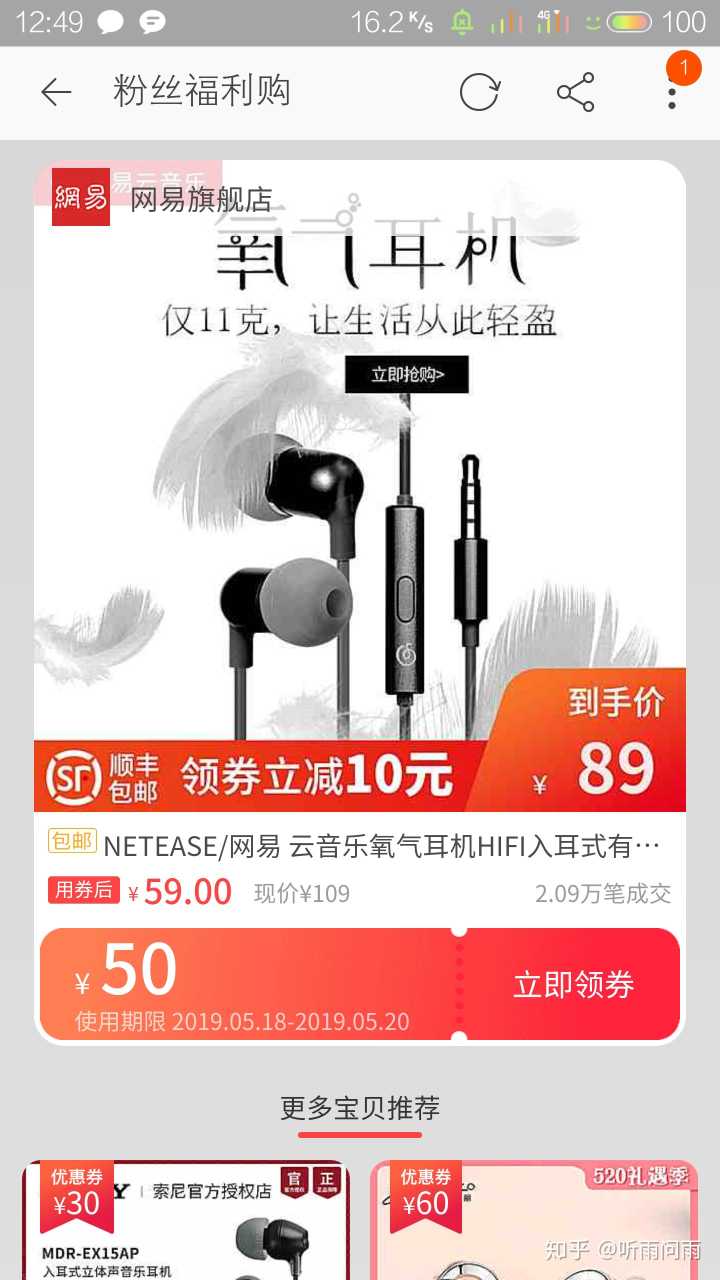The image size is (720, 1280).
Task: Go back from 粉丝福利购 page
Action: (56, 93)
